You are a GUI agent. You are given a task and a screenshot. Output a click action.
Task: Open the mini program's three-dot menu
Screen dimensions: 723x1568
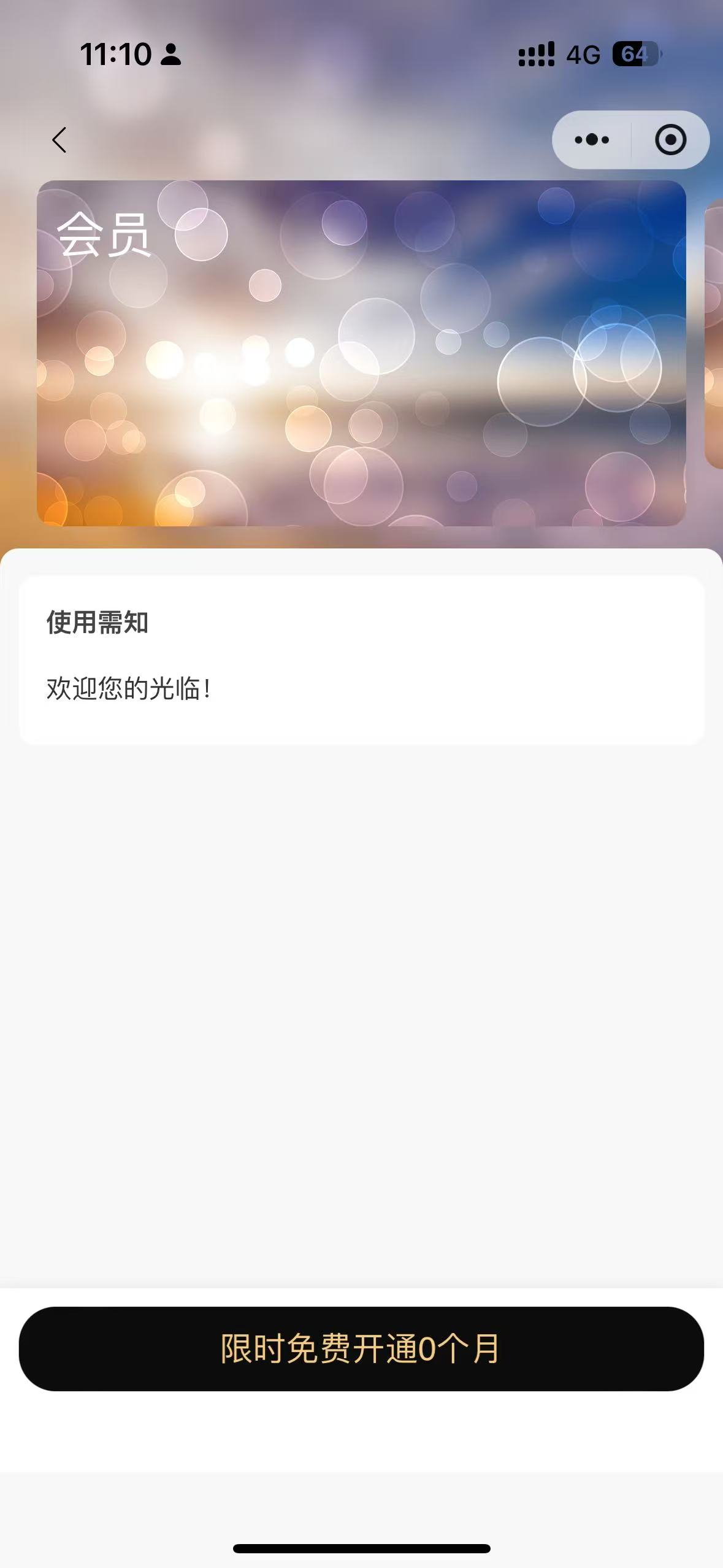[x=592, y=140]
